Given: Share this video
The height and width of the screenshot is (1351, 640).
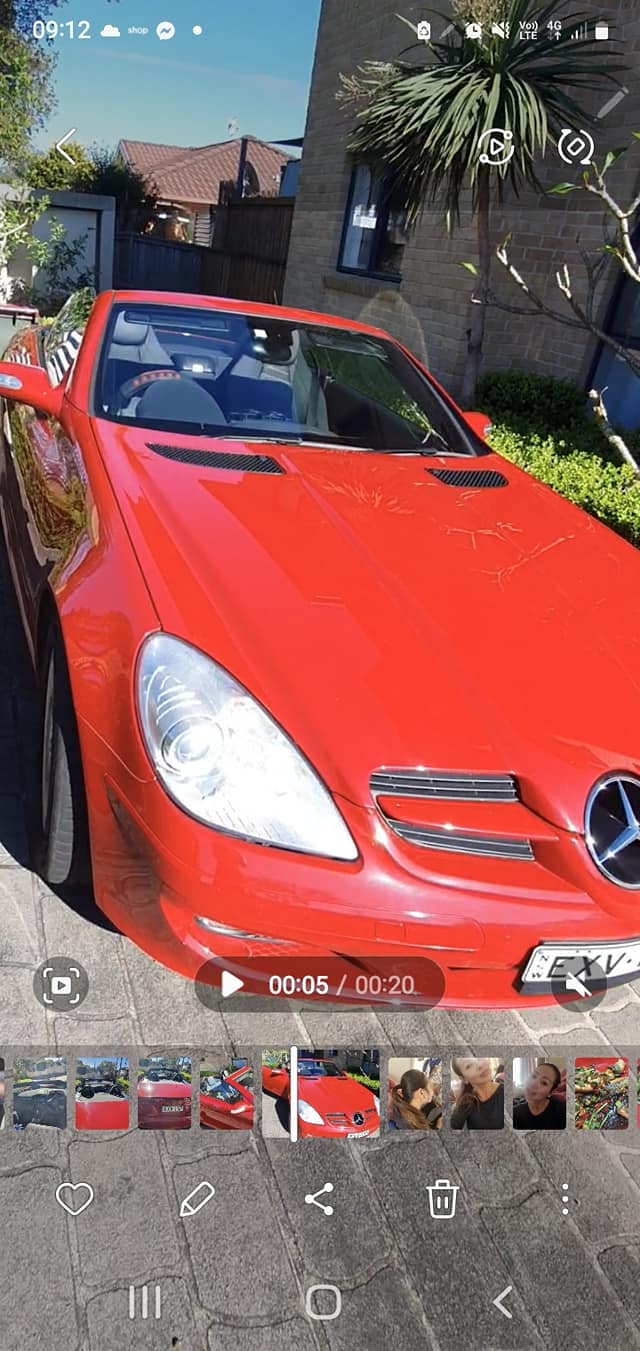Looking at the screenshot, I should click(319, 1198).
